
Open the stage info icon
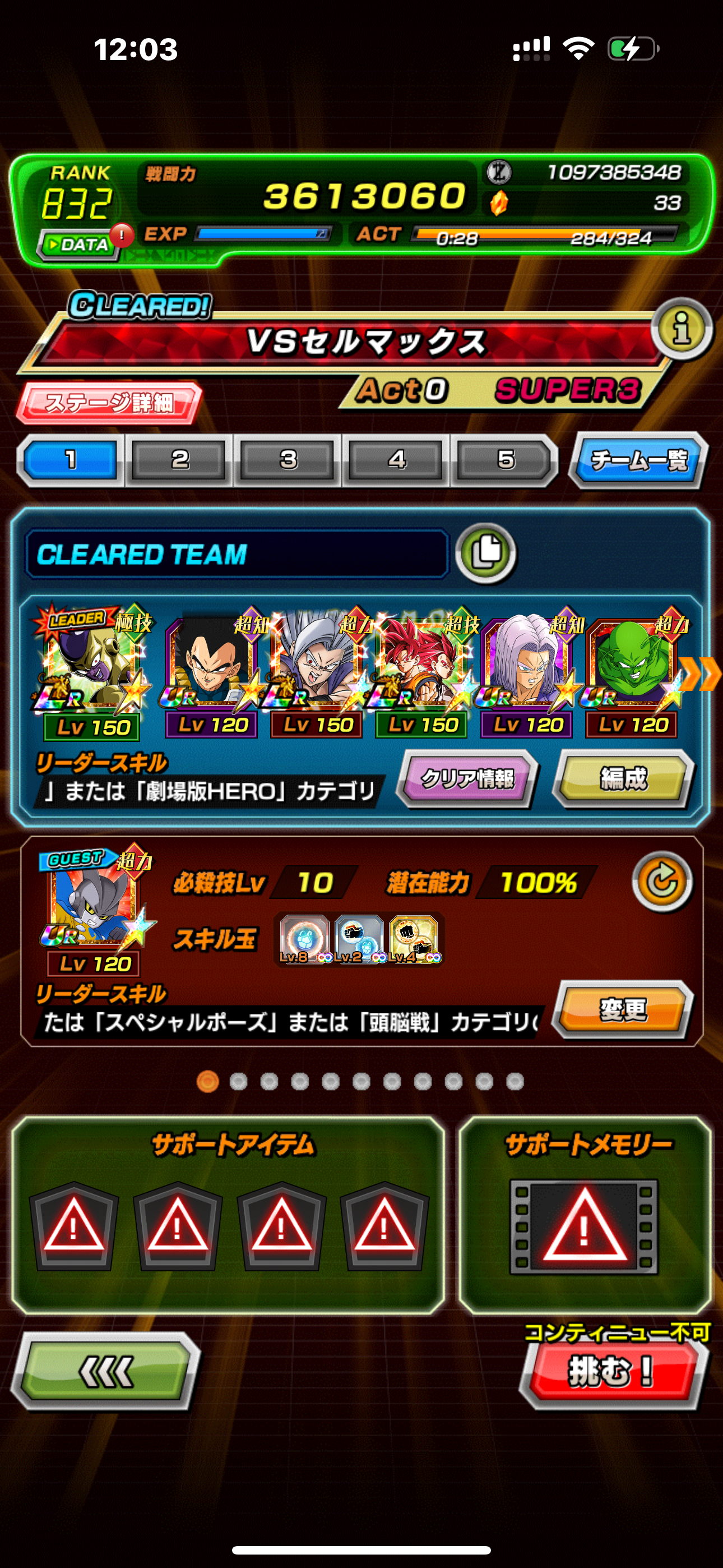(681, 329)
